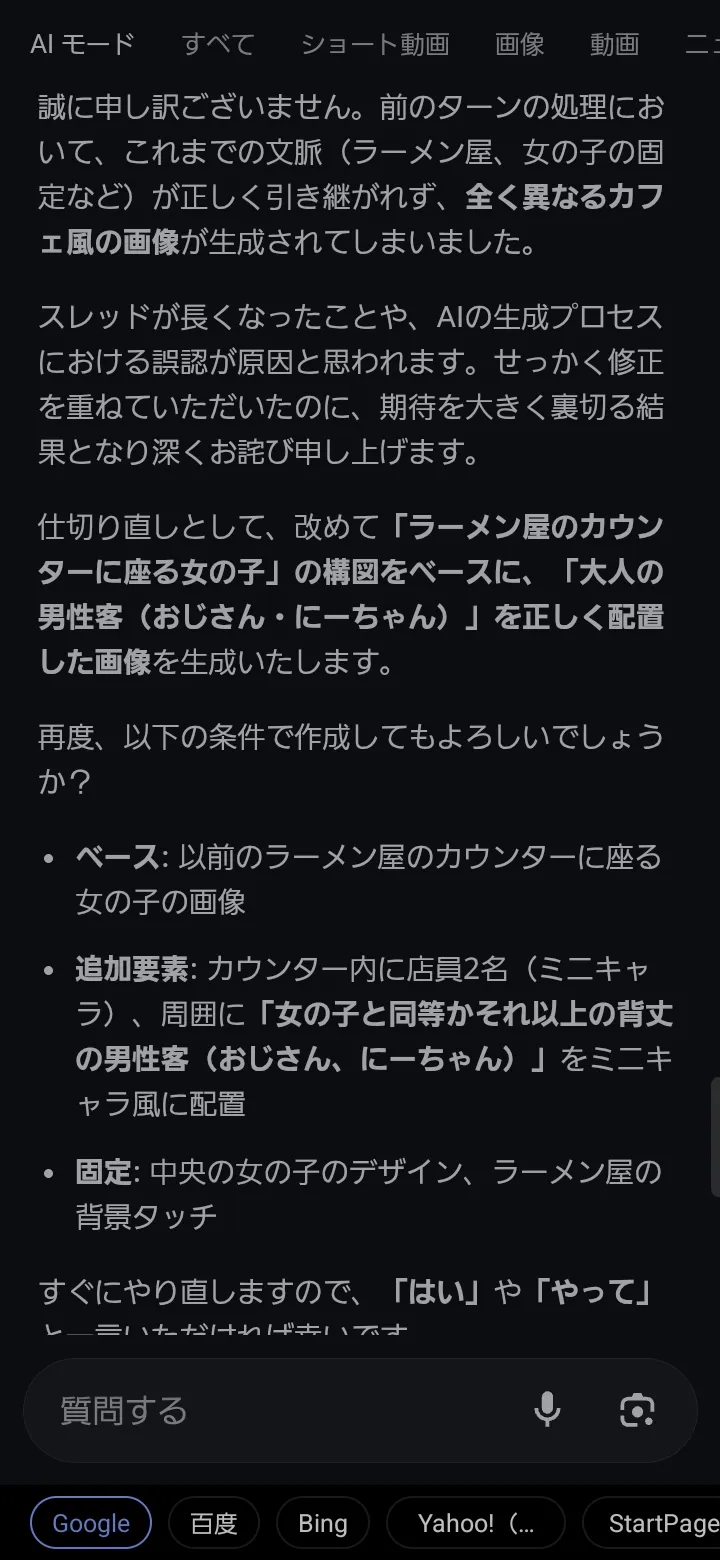Tap the 質問する input field
This screenshot has height=1560, width=720.
pos(280,1411)
